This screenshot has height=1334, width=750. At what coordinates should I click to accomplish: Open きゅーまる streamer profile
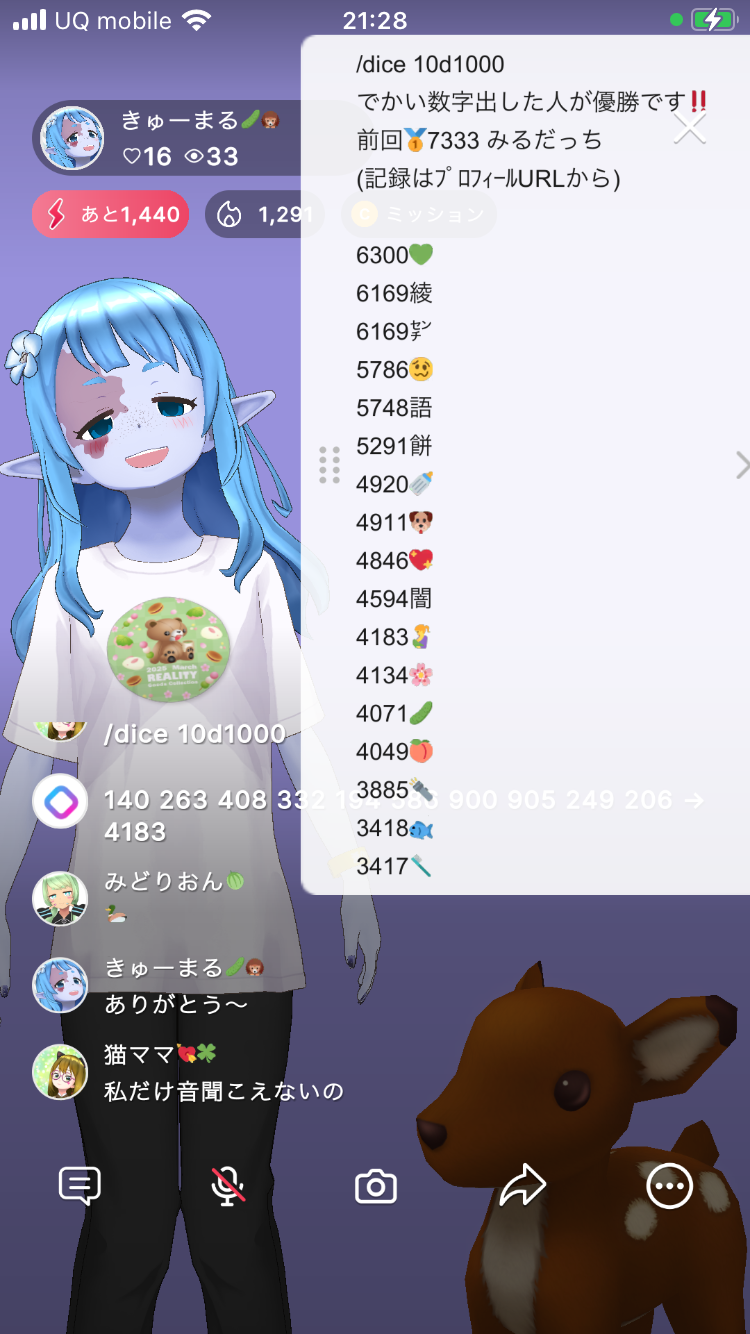click(x=72, y=138)
